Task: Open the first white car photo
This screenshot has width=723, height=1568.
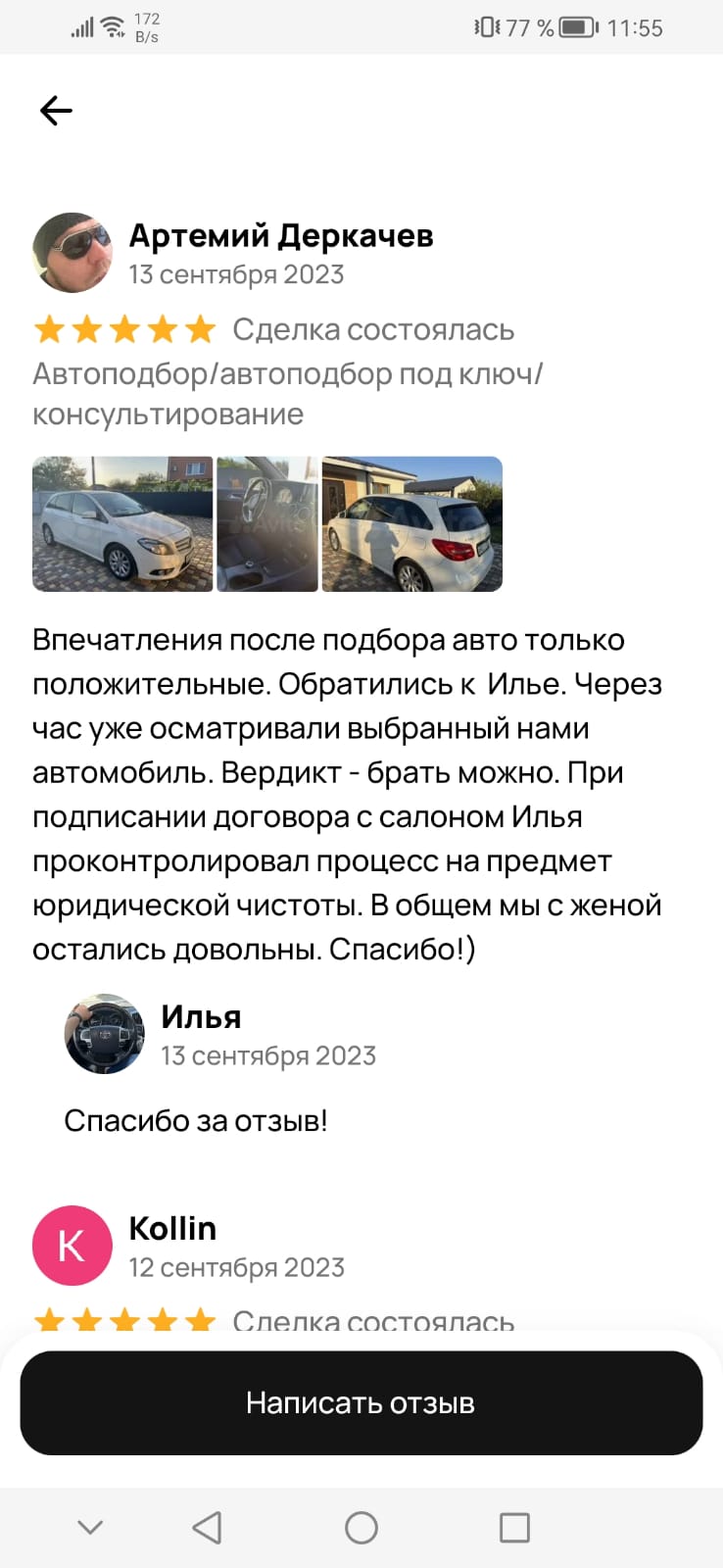Action: pos(122,524)
